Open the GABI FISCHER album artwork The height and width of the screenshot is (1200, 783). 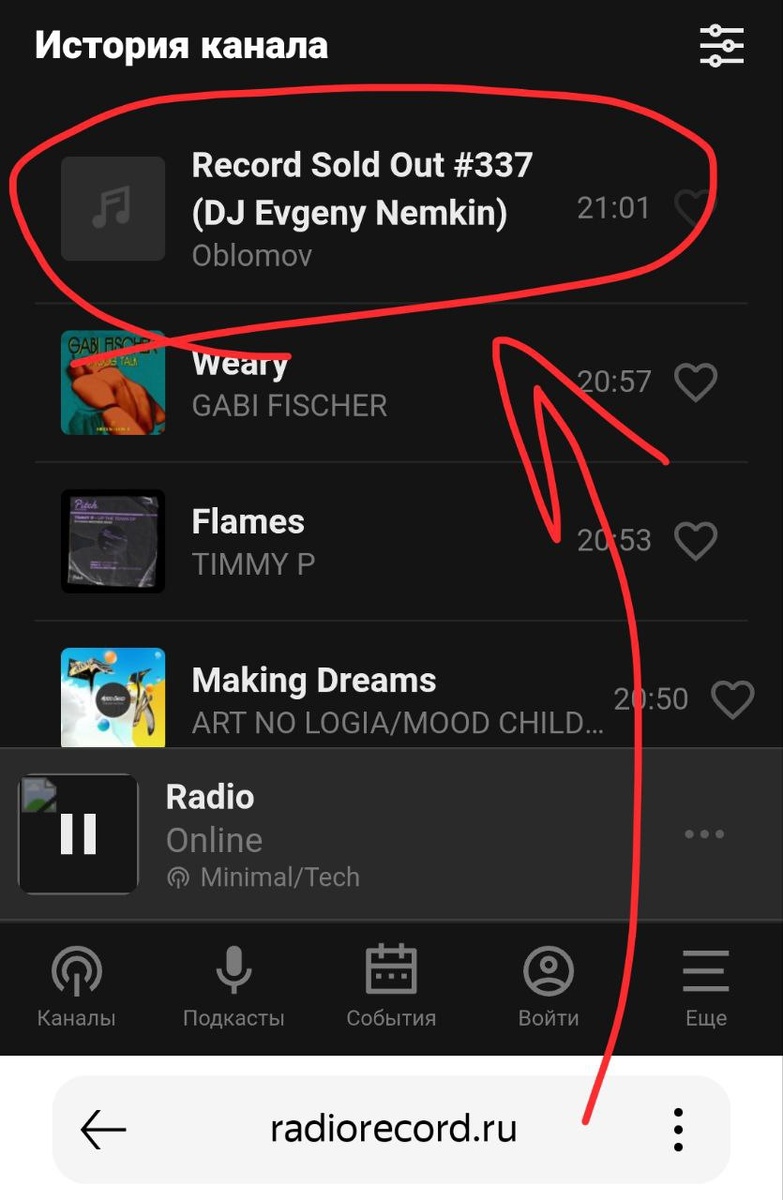click(112, 383)
